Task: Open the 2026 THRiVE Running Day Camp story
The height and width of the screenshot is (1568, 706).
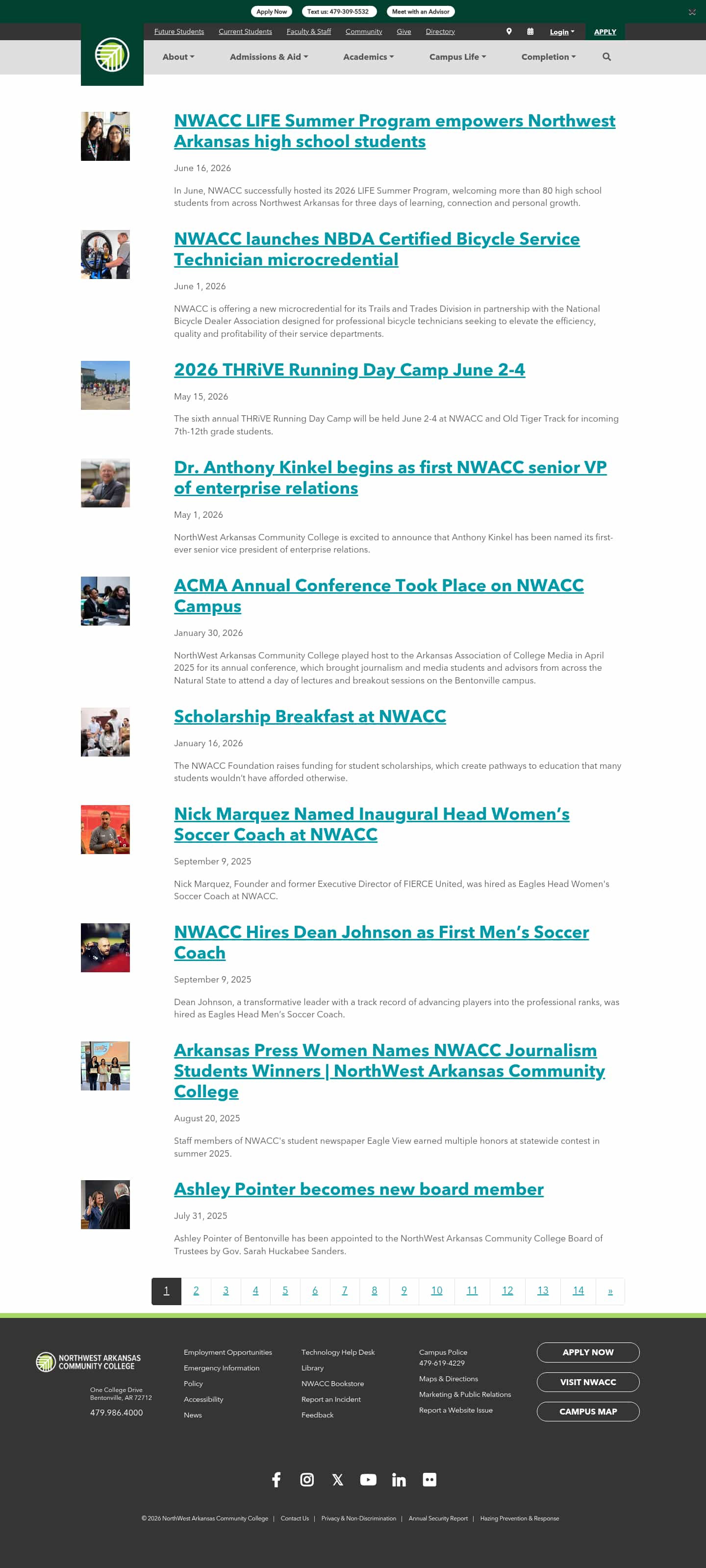Action: point(350,370)
